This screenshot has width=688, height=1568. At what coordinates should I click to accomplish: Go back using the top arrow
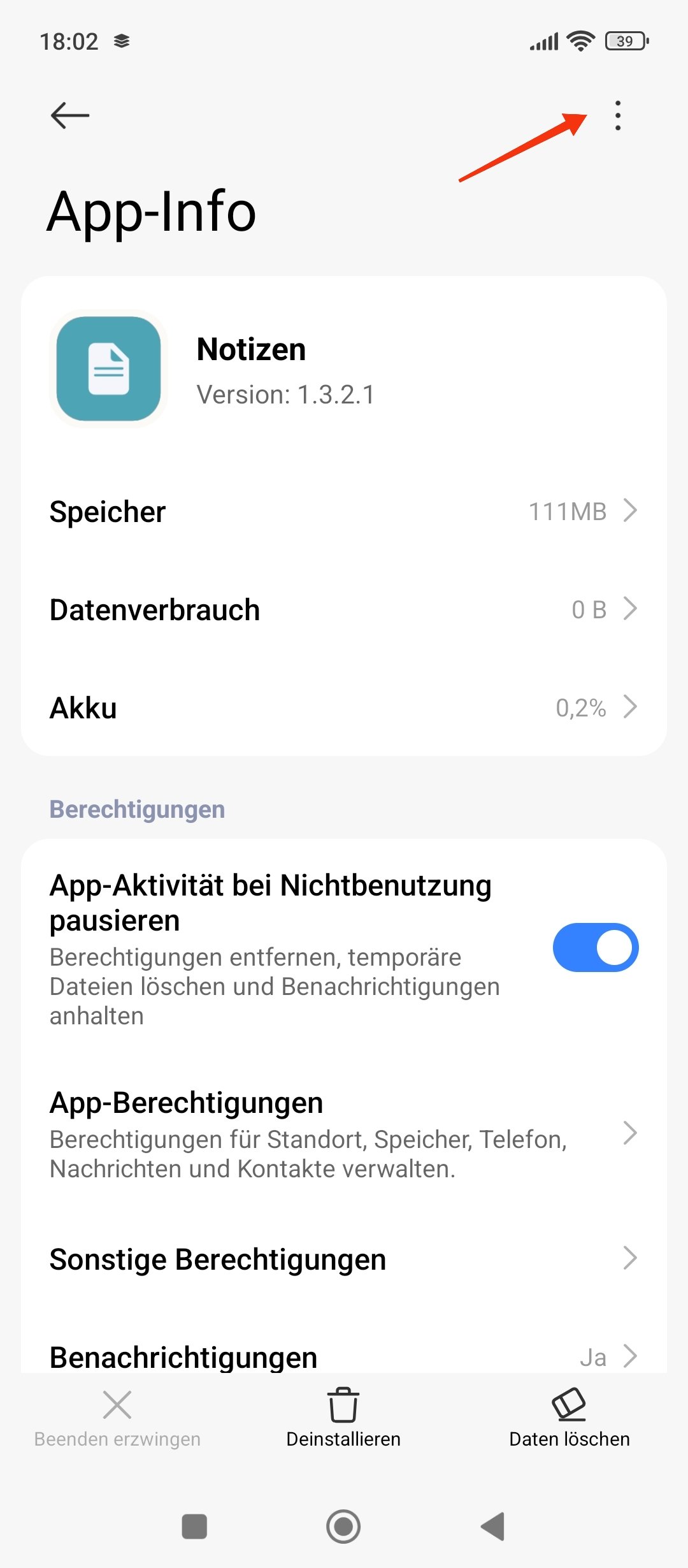point(70,115)
